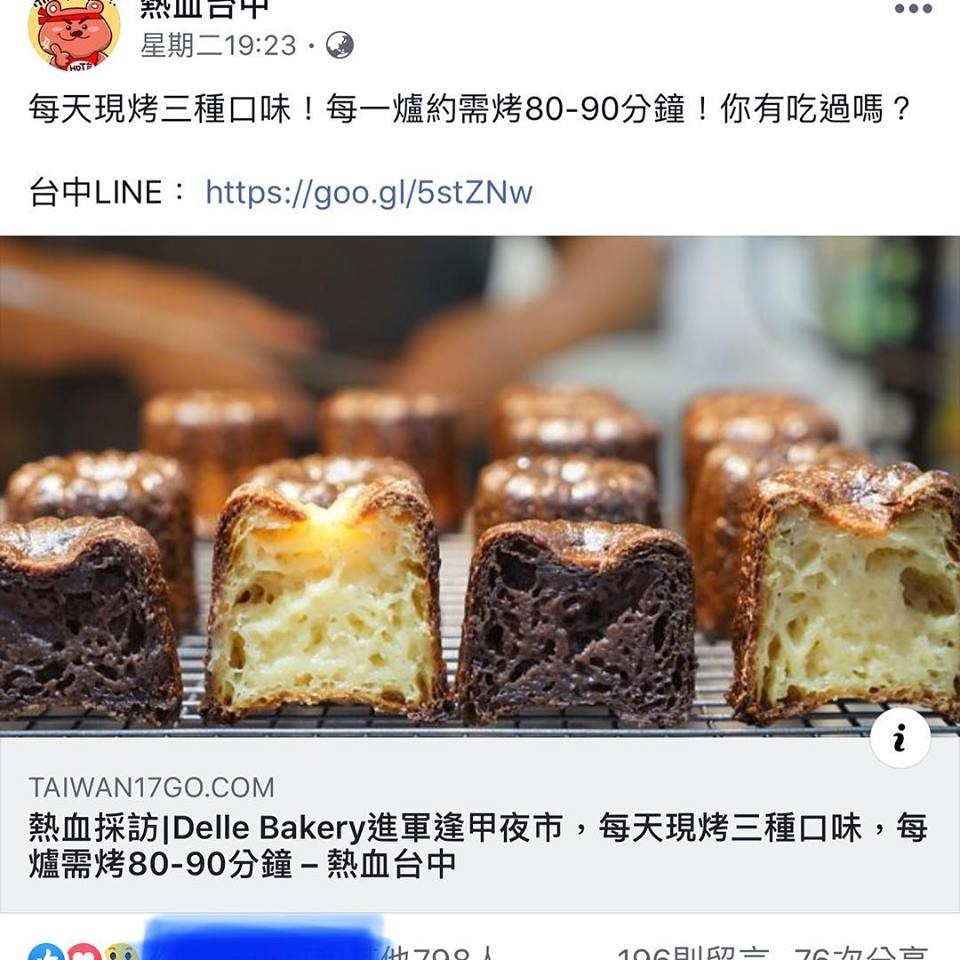The width and height of the screenshot is (960, 960).
Task: Open the 熱血台中 page profile picture
Action: [73, 32]
